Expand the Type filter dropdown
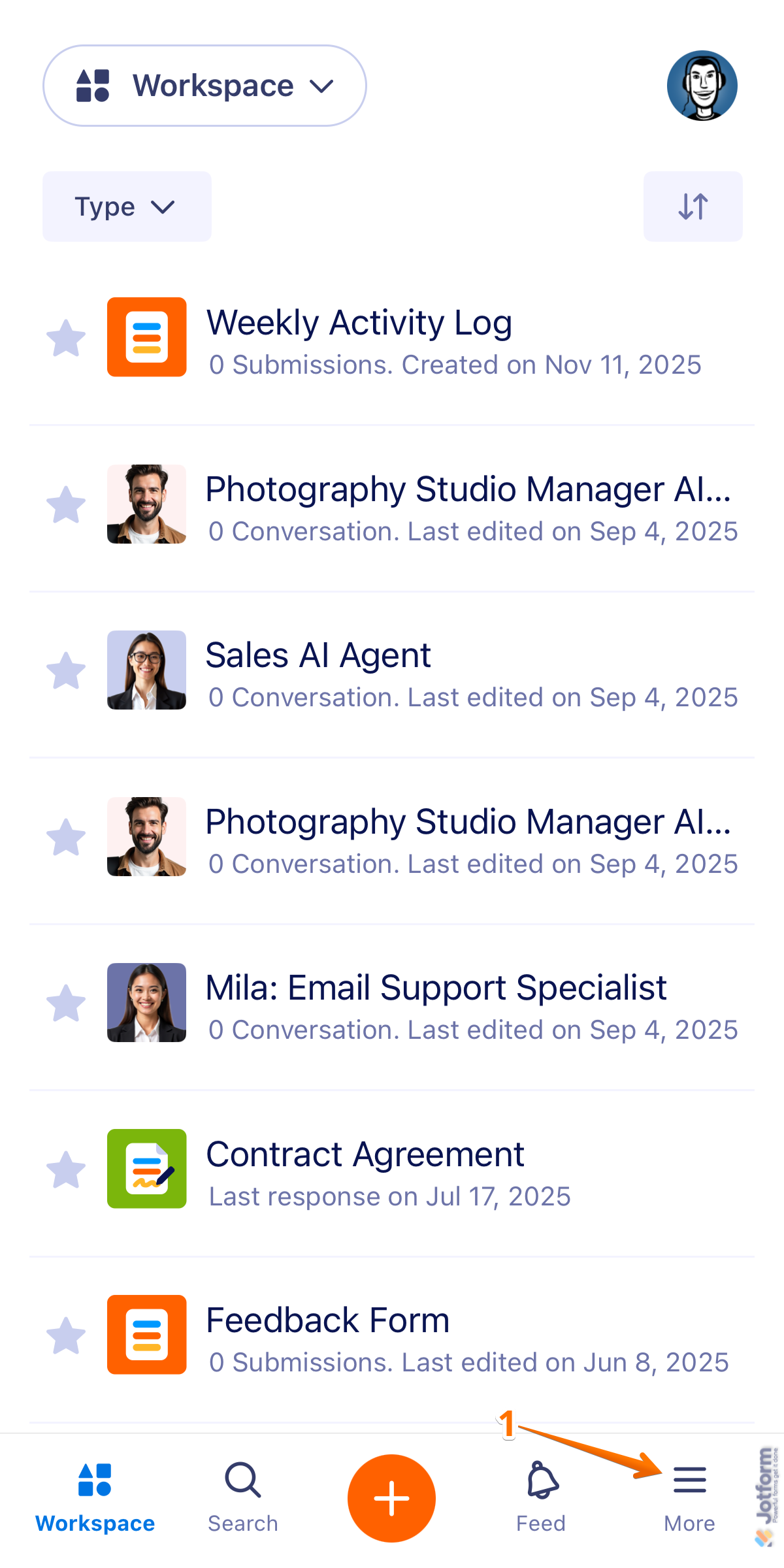This screenshot has height=1568, width=784. pyautogui.click(x=126, y=206)
